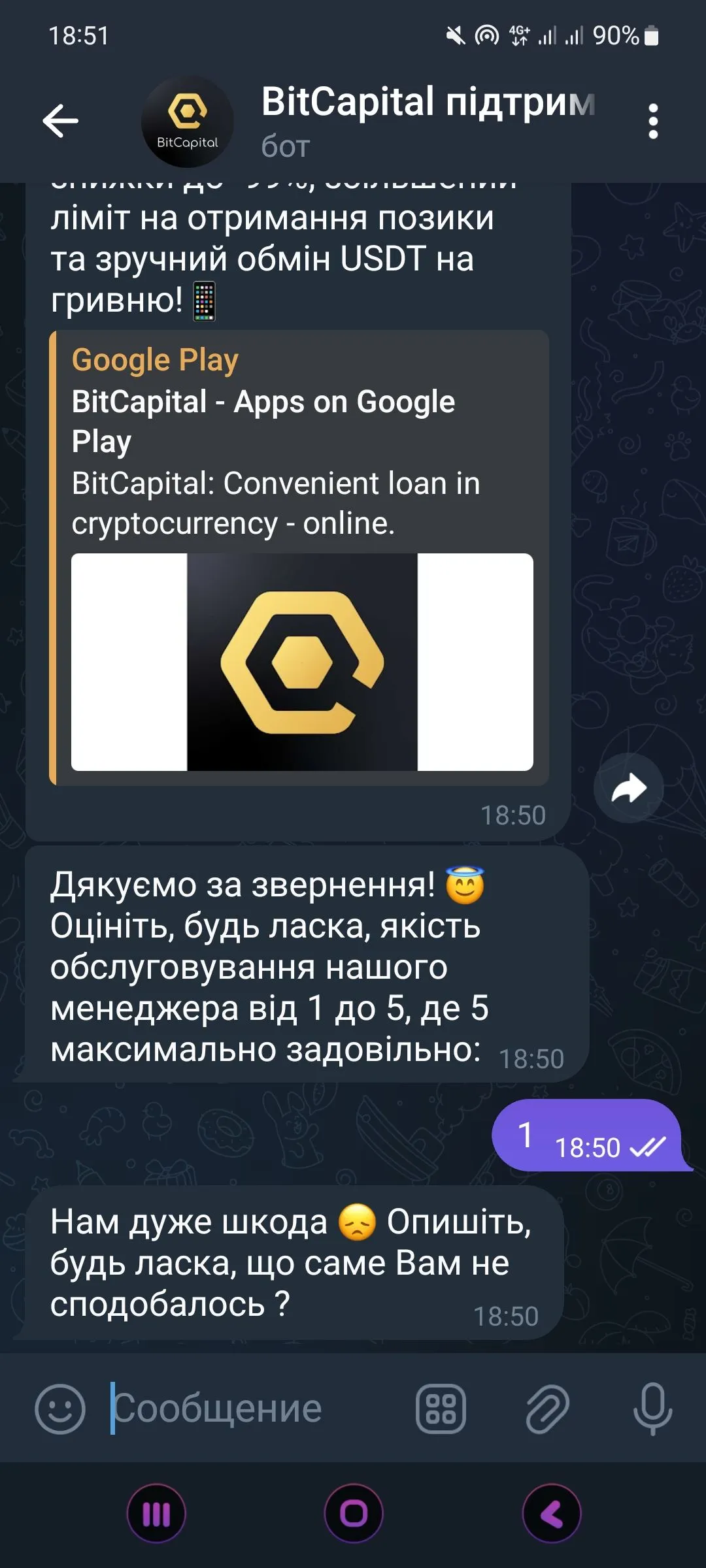
Task: Forward the Google Play message
Action: [628, 788]
